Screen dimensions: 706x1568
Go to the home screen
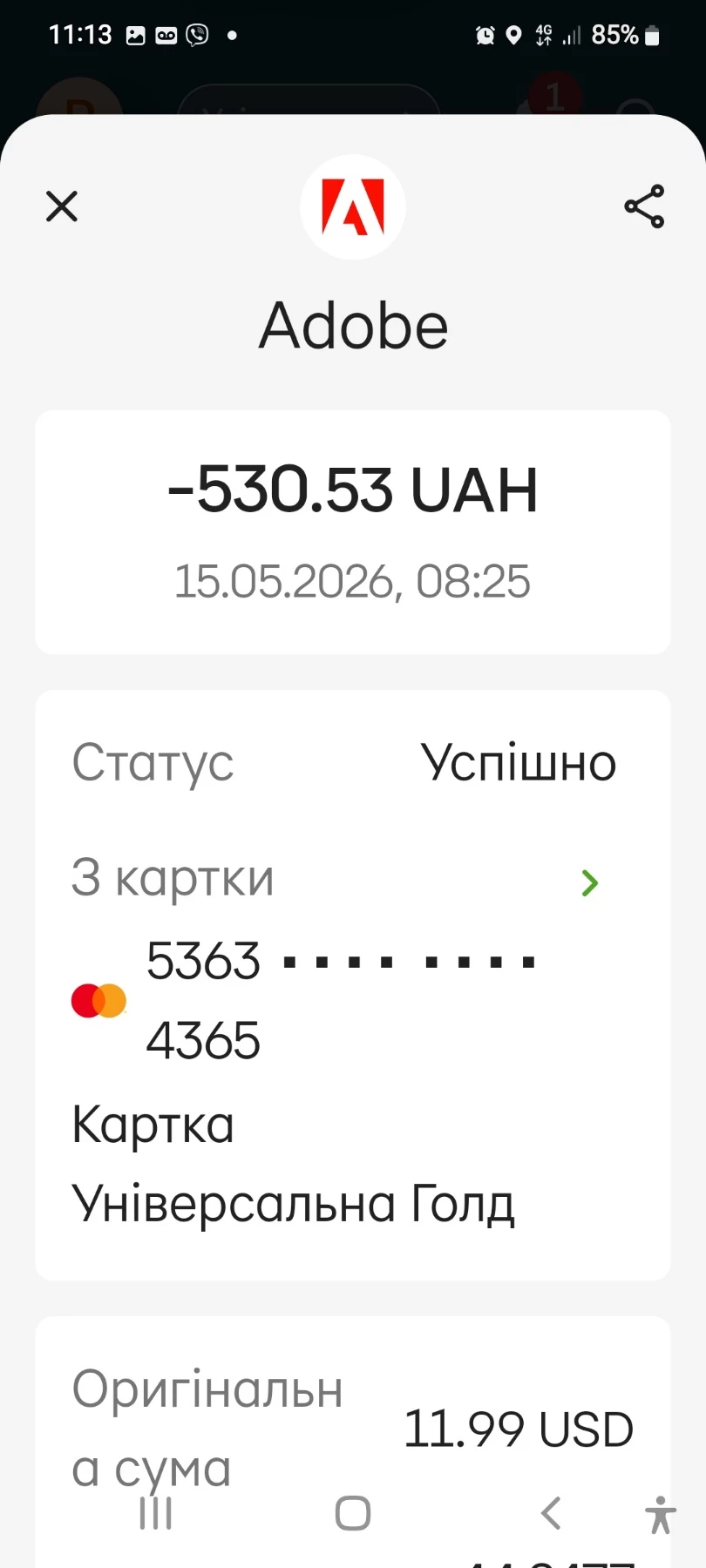coord(353,1513)
